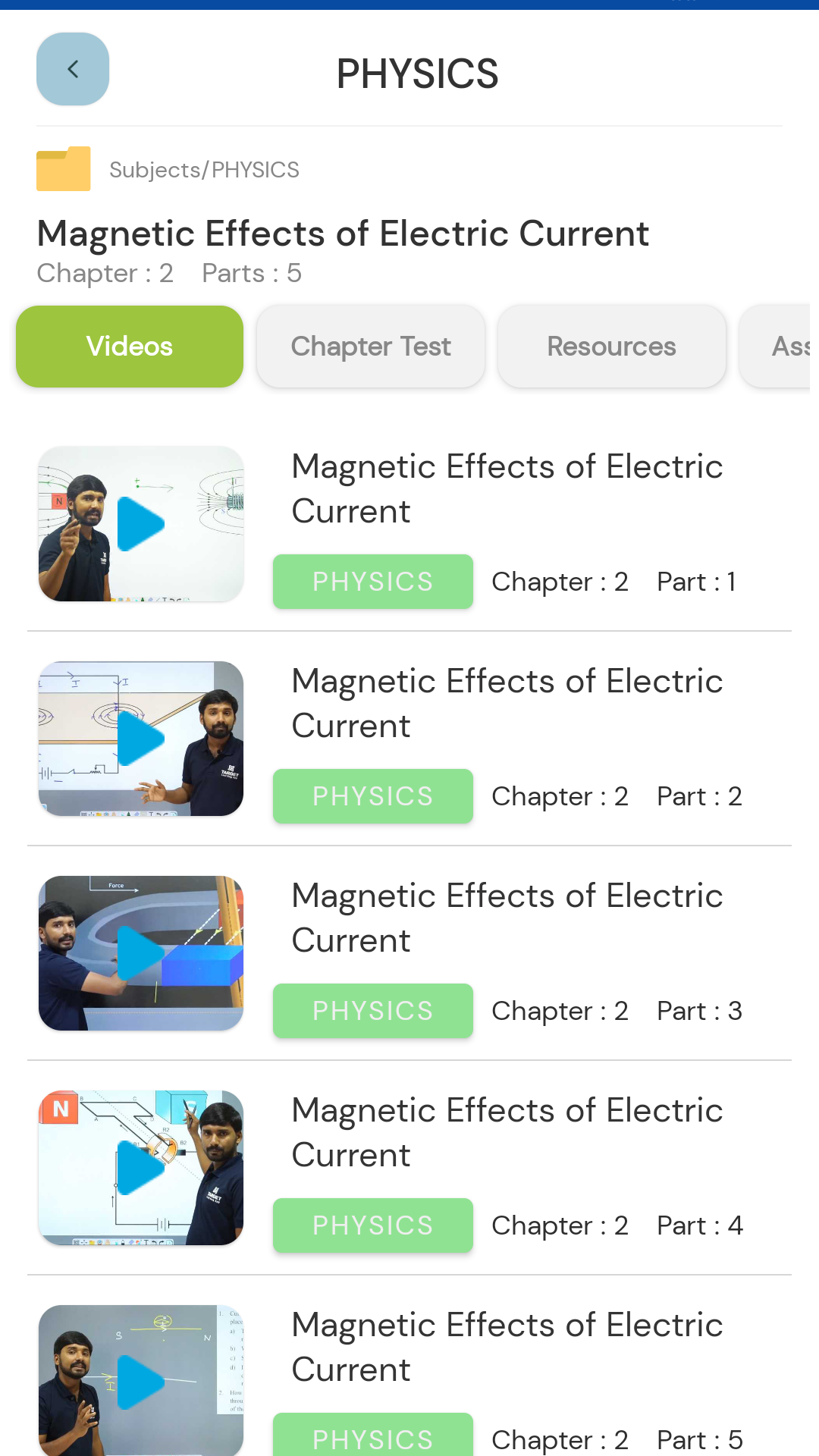Select the Part 4 video thumbnail
Image resolution: width=819 pixels, height=1456 pixels.
click(141, 1168)
